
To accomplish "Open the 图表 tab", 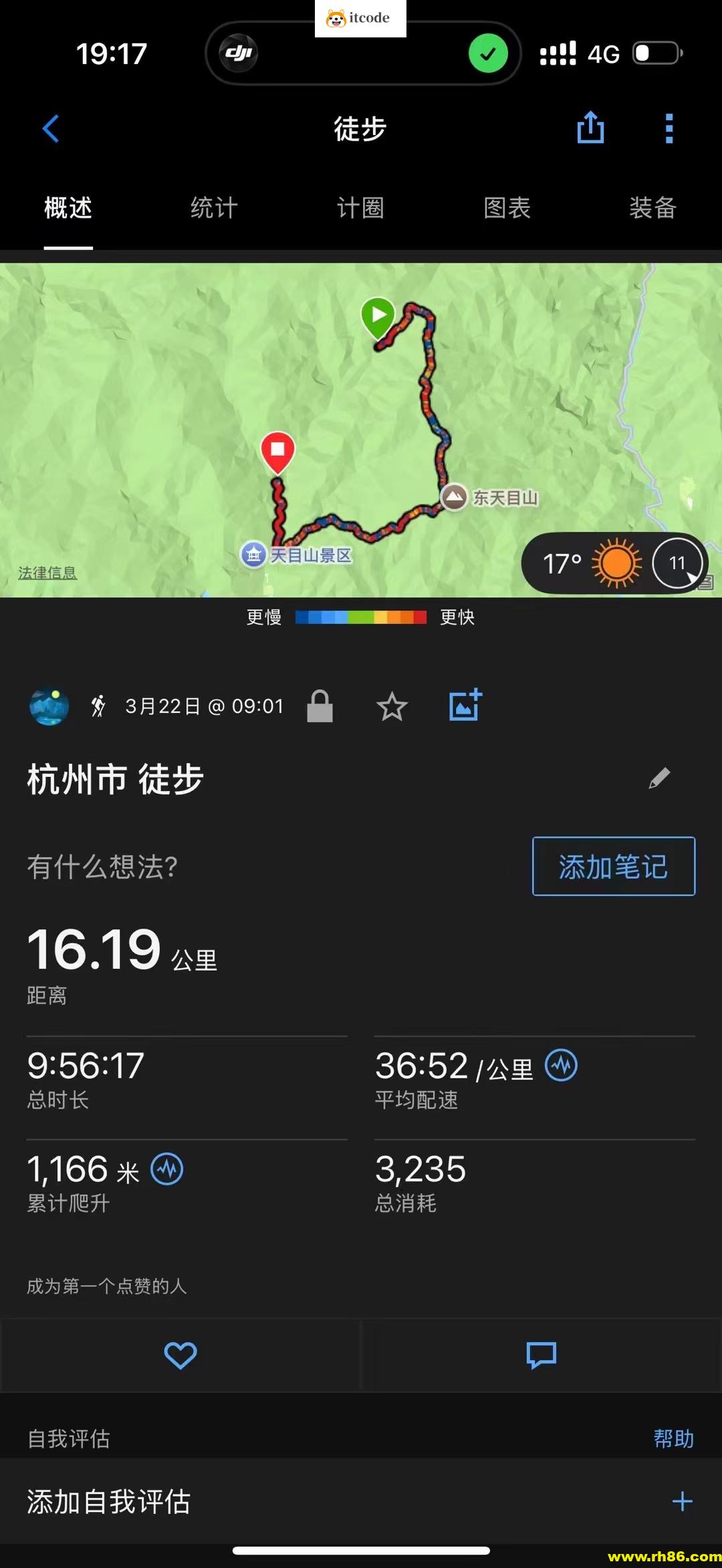I will [x=507, y=208].
